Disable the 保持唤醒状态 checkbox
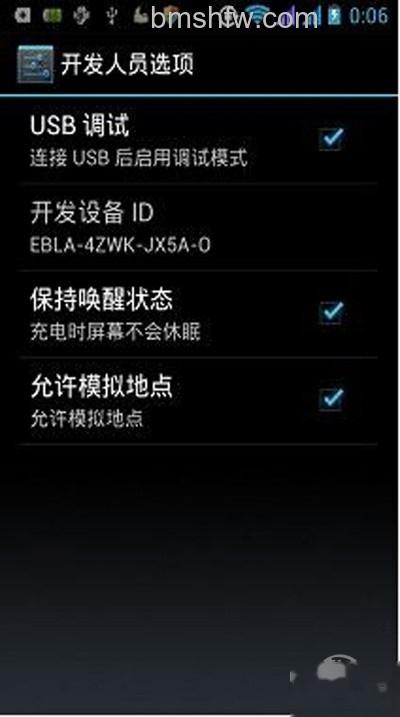The height and width of the screenshot is (717, 400). click(331, 312)
